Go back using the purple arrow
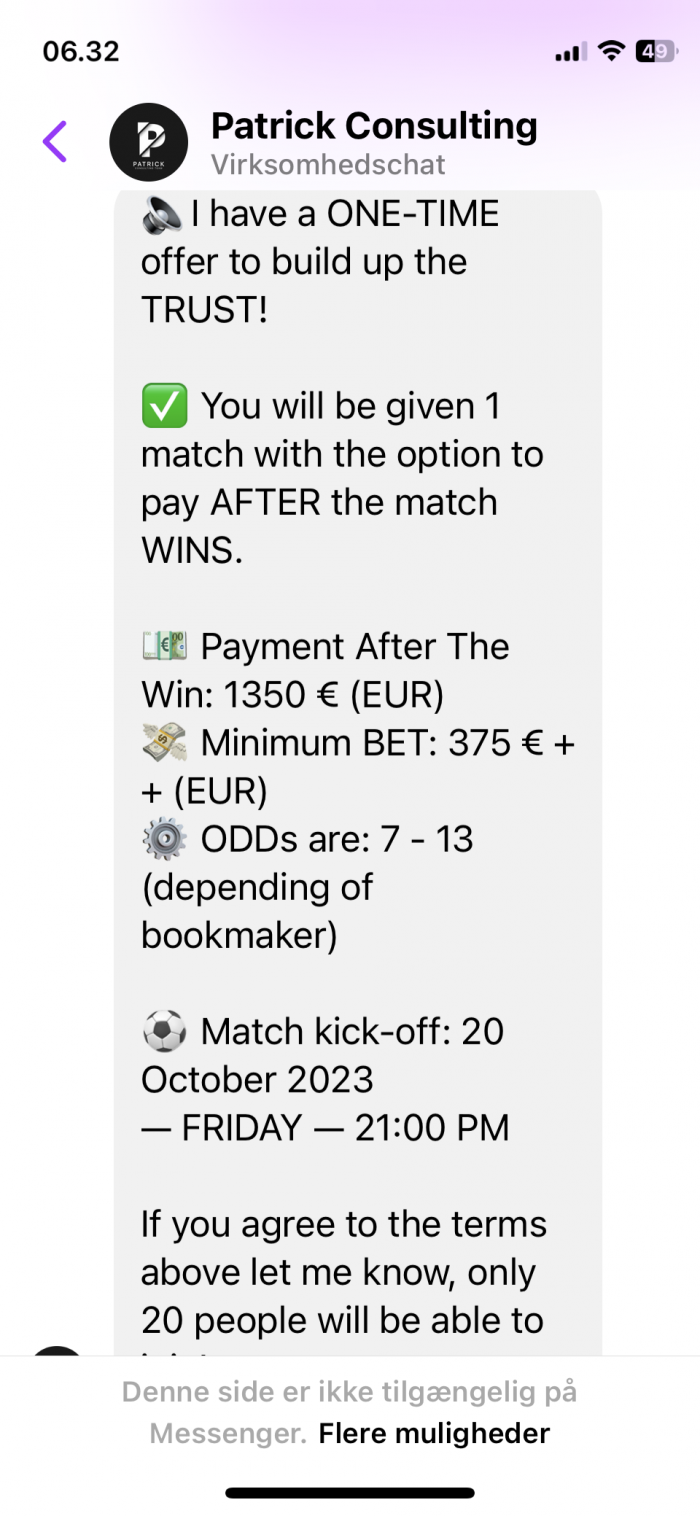The image size is (700, 1516). click(55, 141)
